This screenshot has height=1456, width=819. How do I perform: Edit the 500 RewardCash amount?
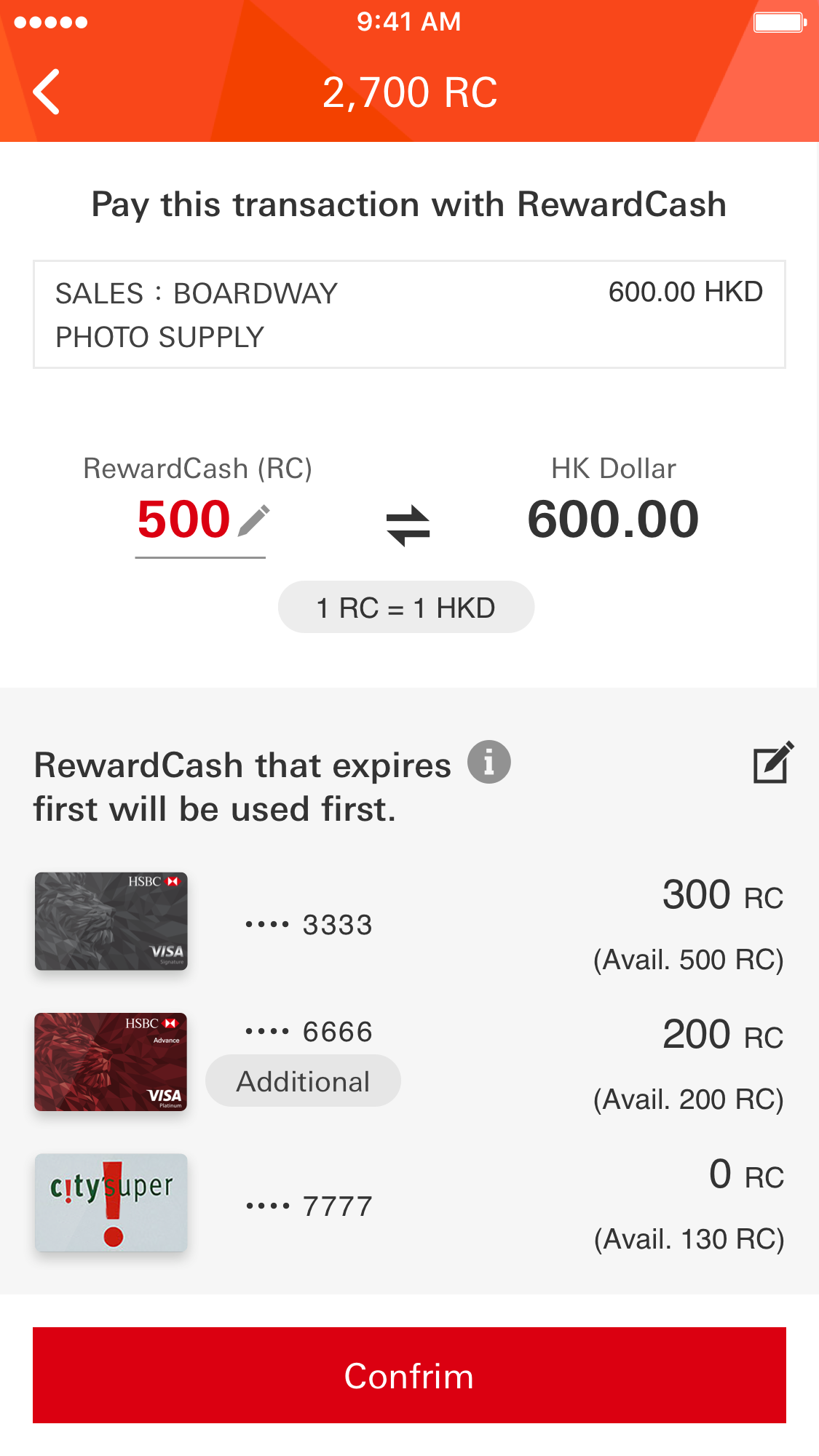253,521
